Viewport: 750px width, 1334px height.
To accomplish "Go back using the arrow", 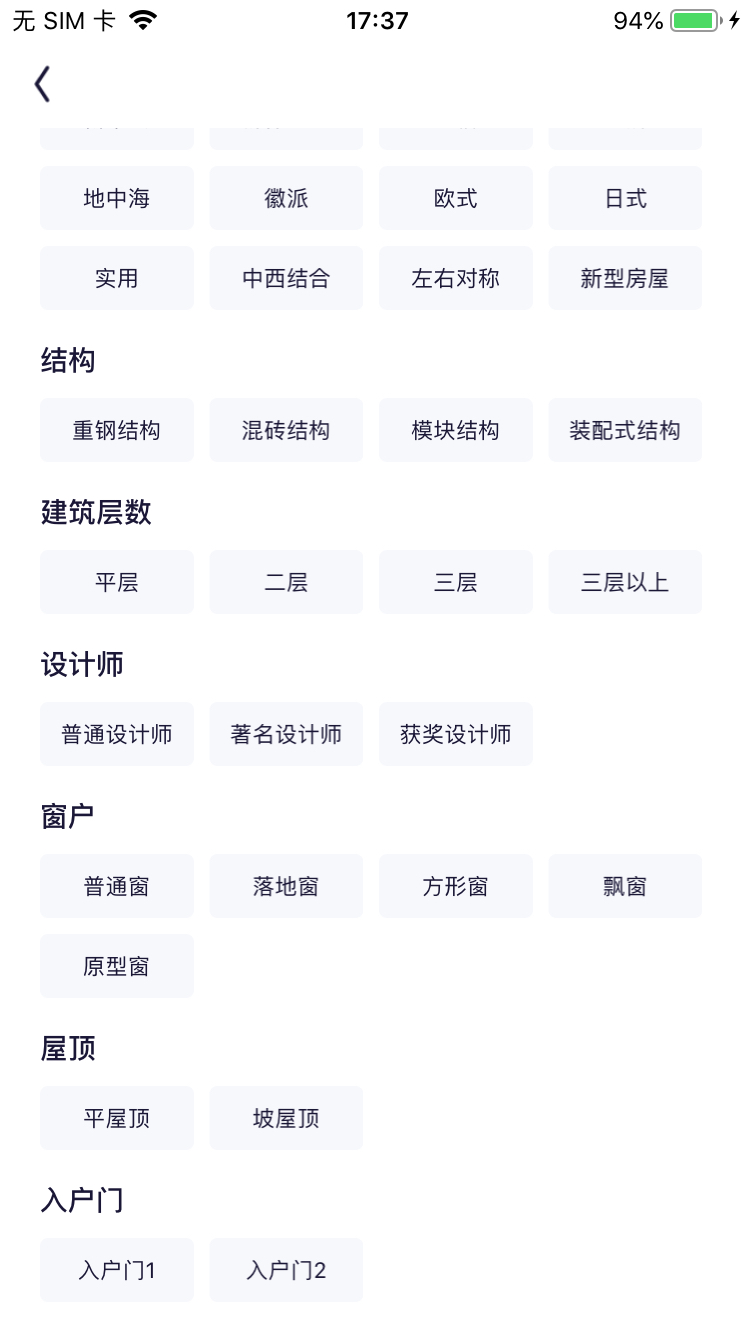I will [42, 84].
